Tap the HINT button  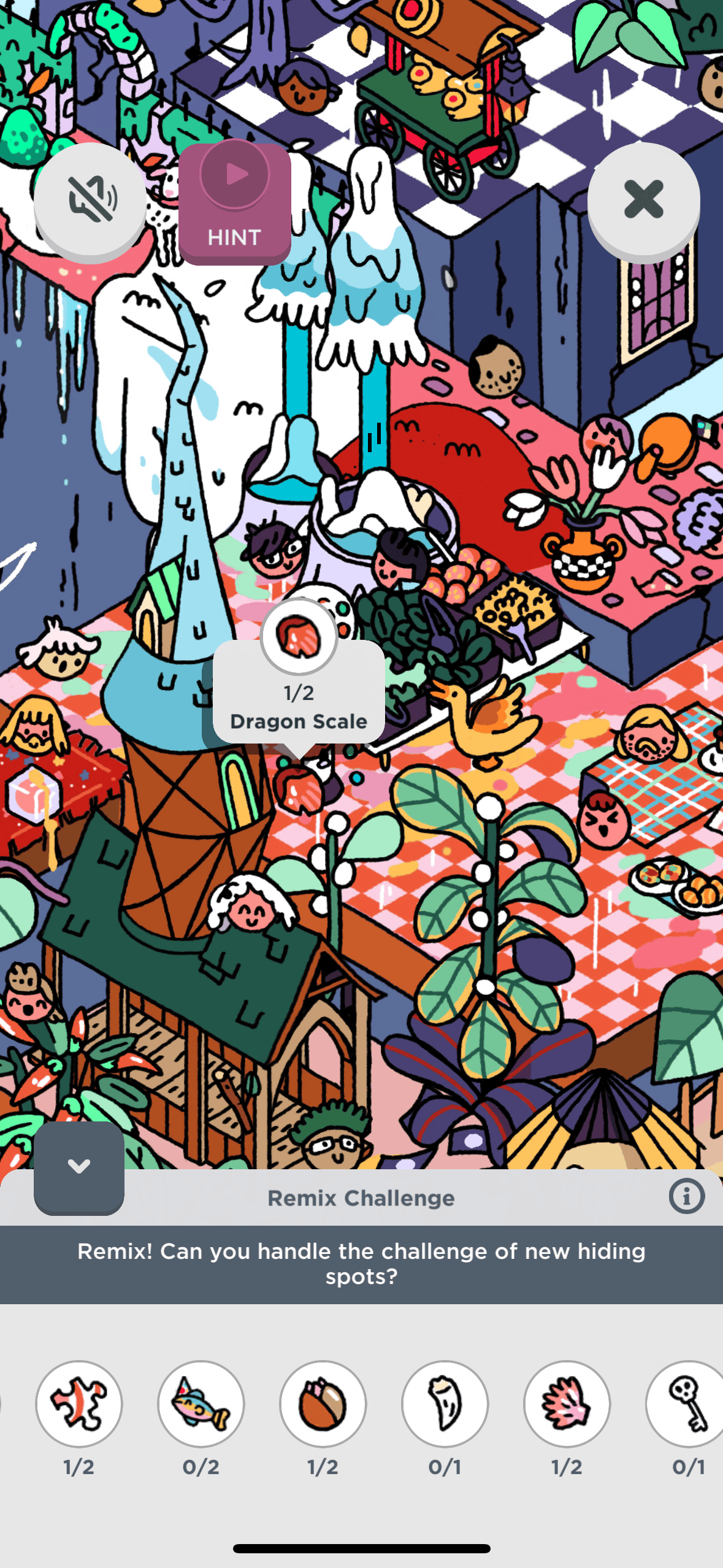coord(235,204)
